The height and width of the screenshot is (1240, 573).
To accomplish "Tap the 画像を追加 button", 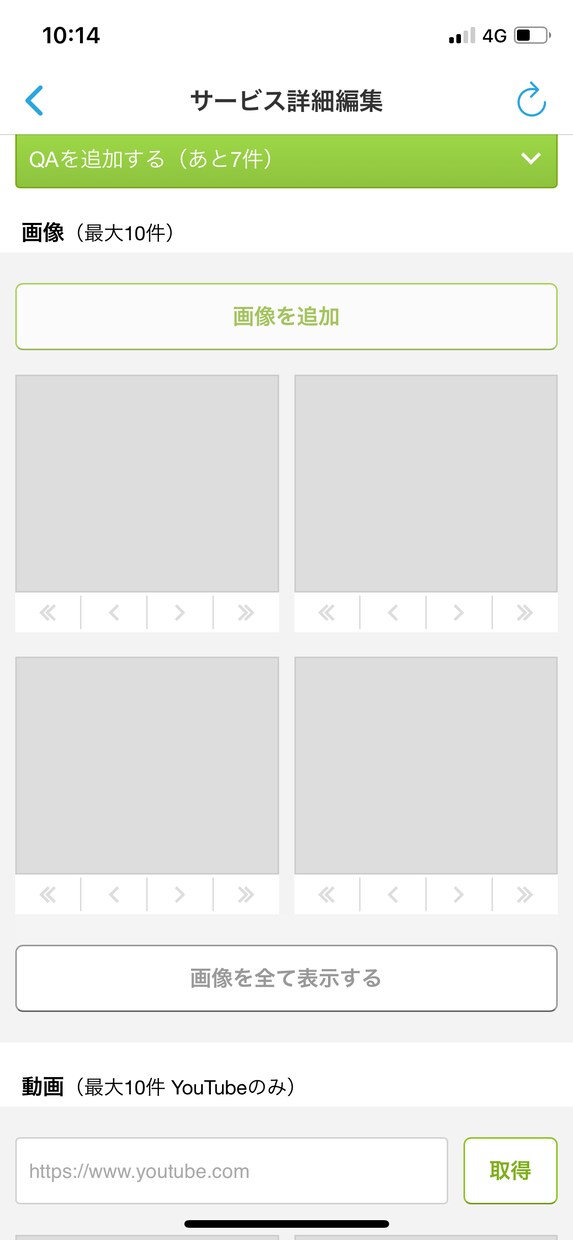I will 286,317.
